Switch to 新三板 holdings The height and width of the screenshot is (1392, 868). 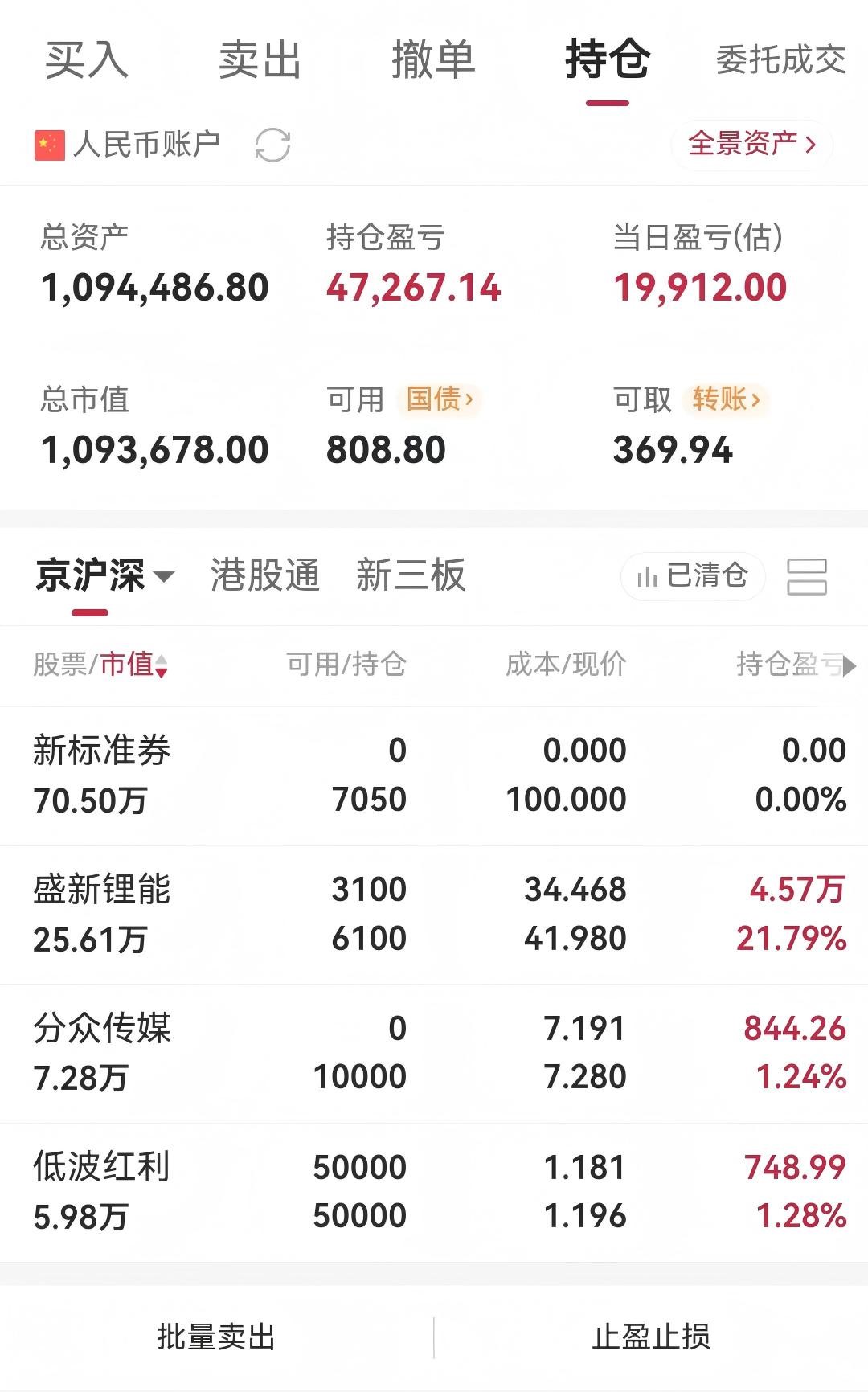click(x=411, y=575)
